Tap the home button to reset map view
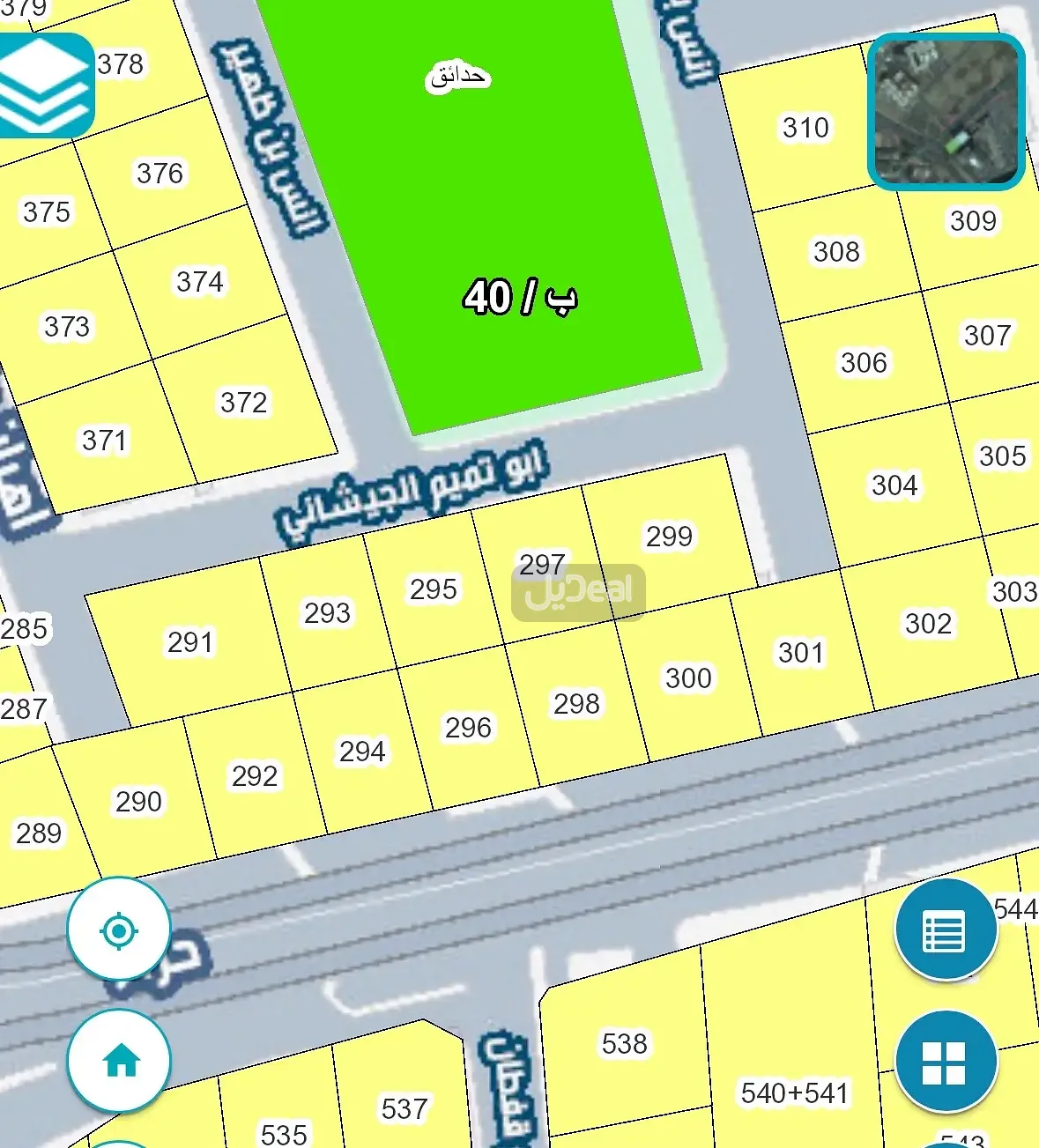1039x1148 pixels. 121,1061
